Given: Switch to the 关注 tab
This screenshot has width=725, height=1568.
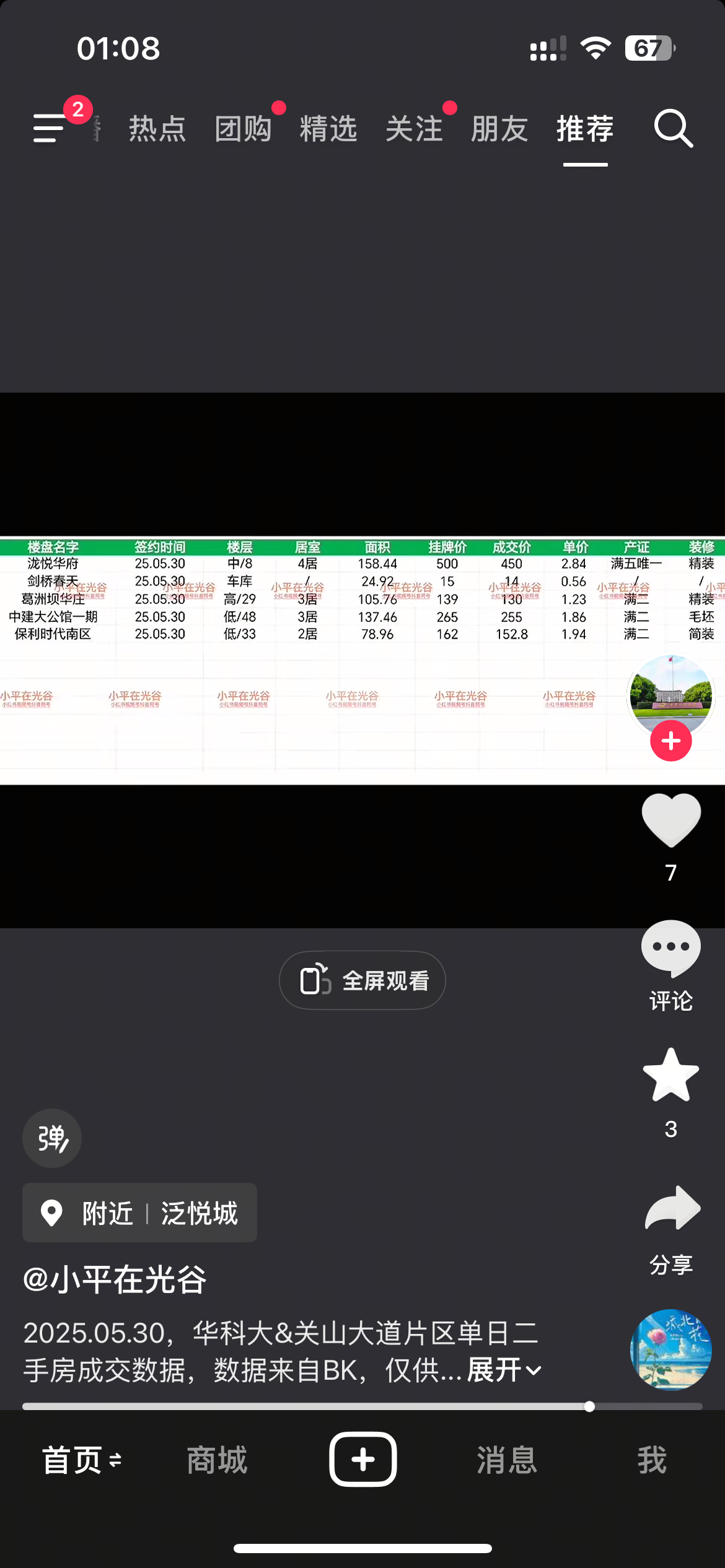Looking at the screenshot, I should (414, 129).
